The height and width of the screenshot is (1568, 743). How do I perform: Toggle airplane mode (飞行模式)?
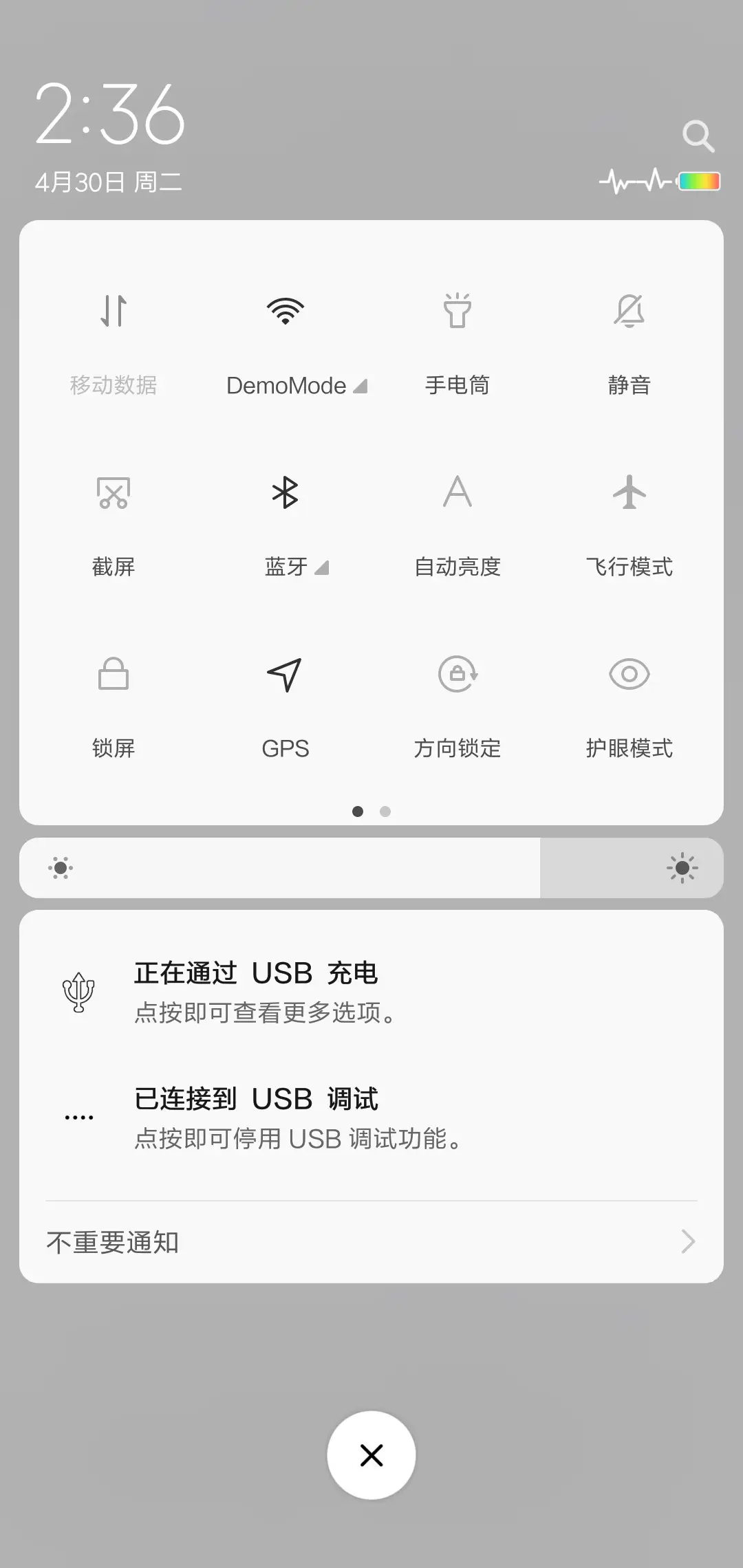[x=629, y=519]
